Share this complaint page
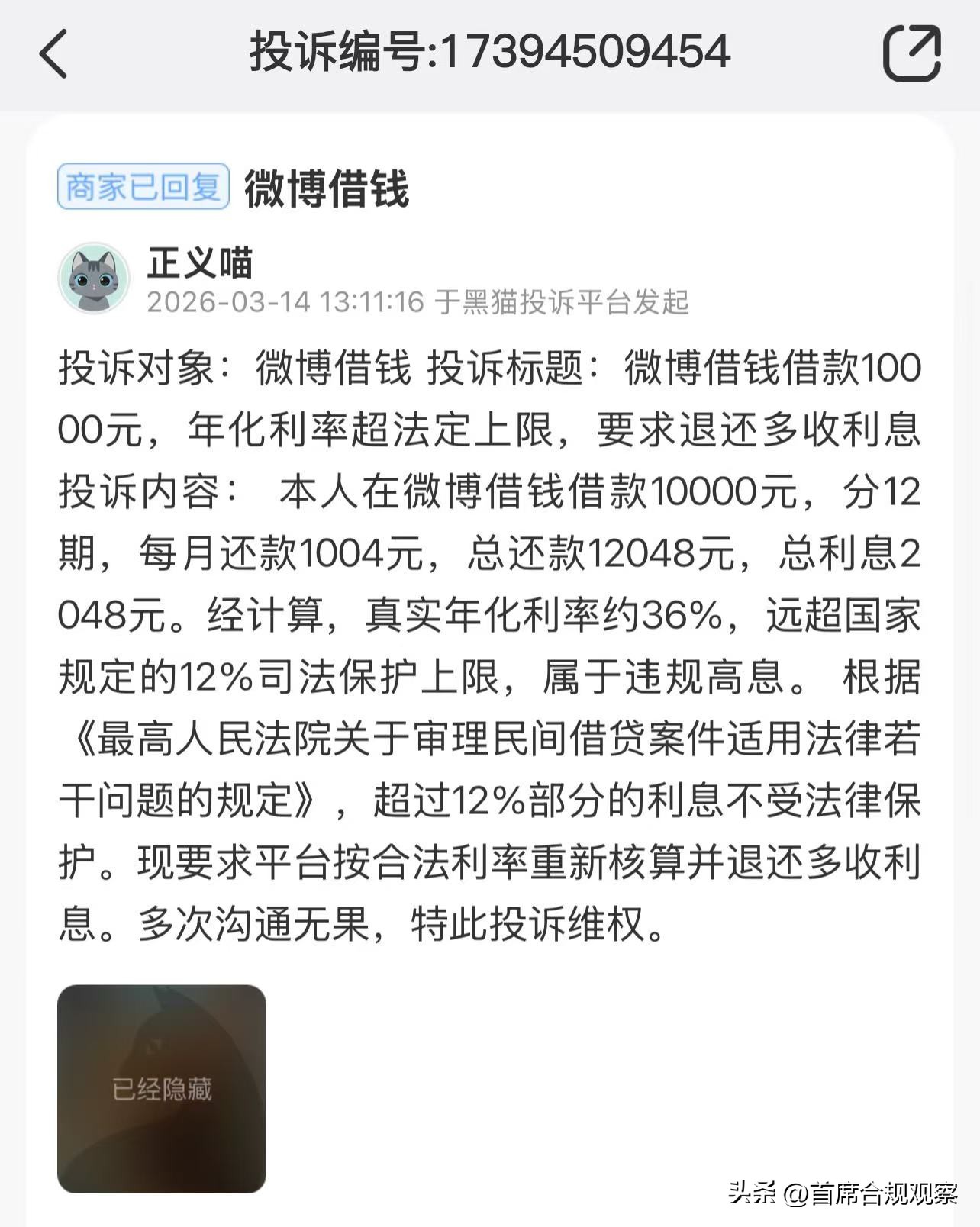The width and height of the screenshot is (980, 1227). pyautogui.click(x=911, y=53)
